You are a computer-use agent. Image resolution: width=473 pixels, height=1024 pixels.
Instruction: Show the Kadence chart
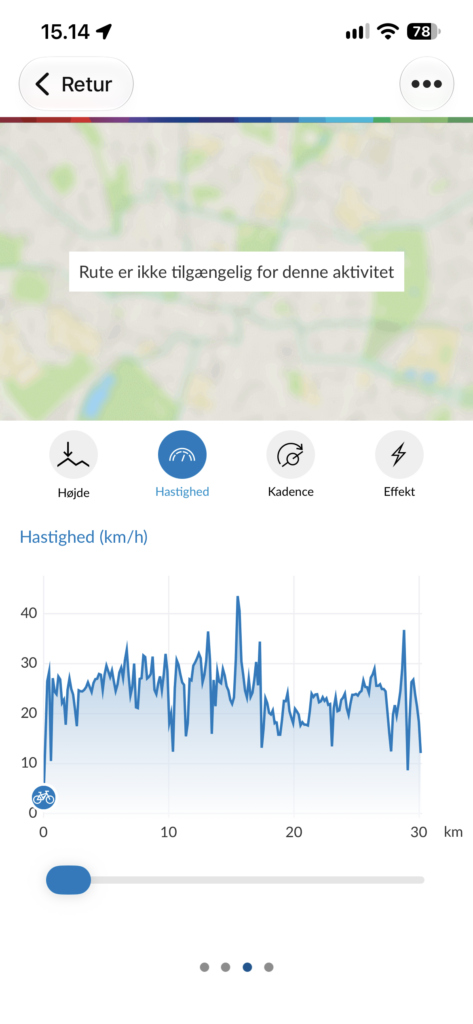coord(290,465)
